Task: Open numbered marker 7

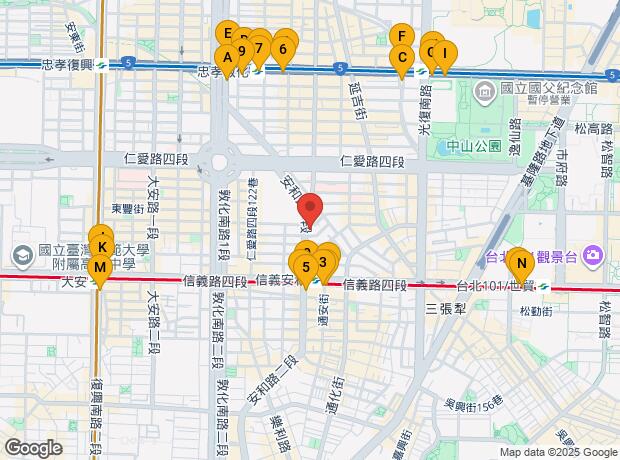Action: click(x=260, y=47)
